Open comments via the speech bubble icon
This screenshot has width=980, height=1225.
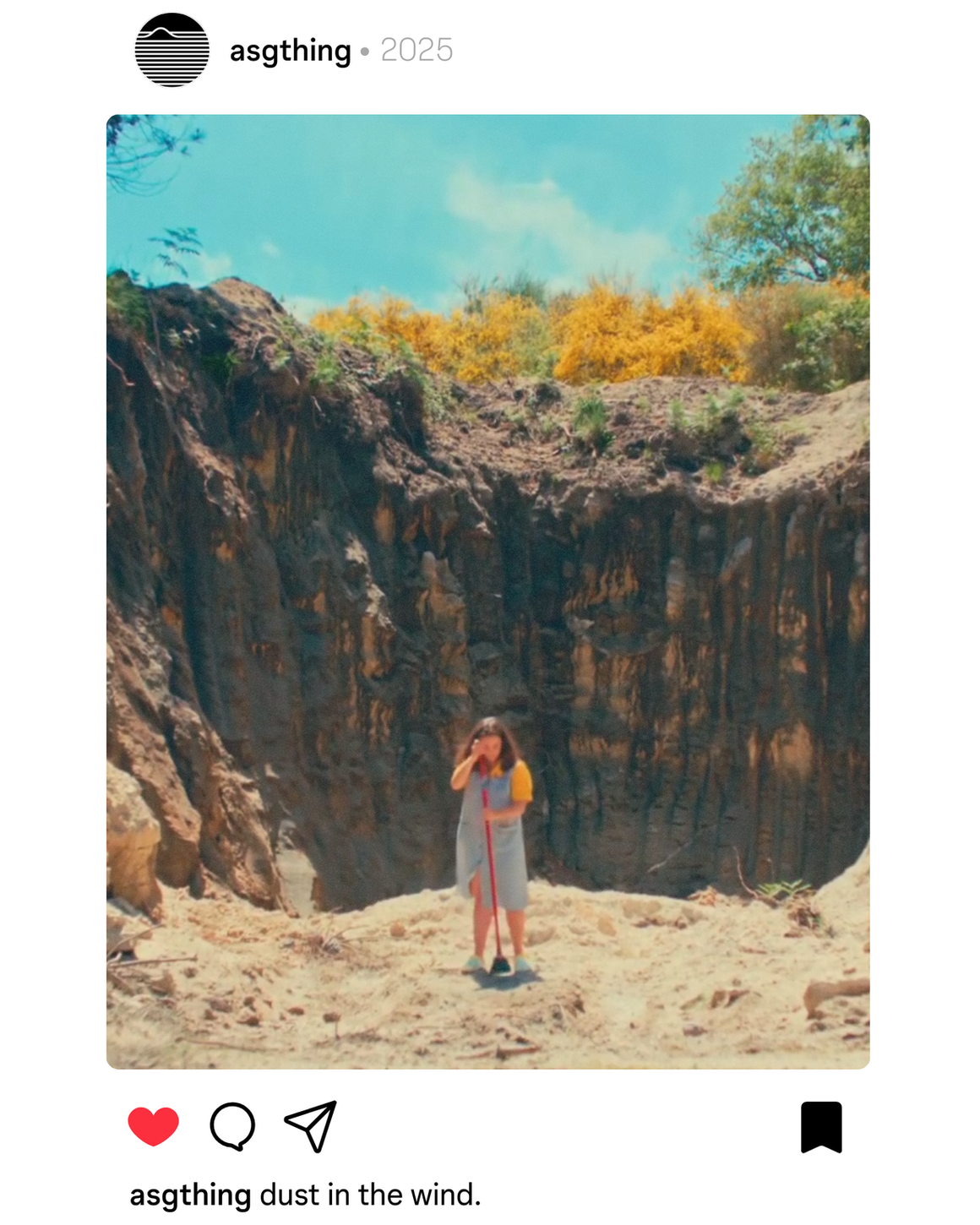232,1126
